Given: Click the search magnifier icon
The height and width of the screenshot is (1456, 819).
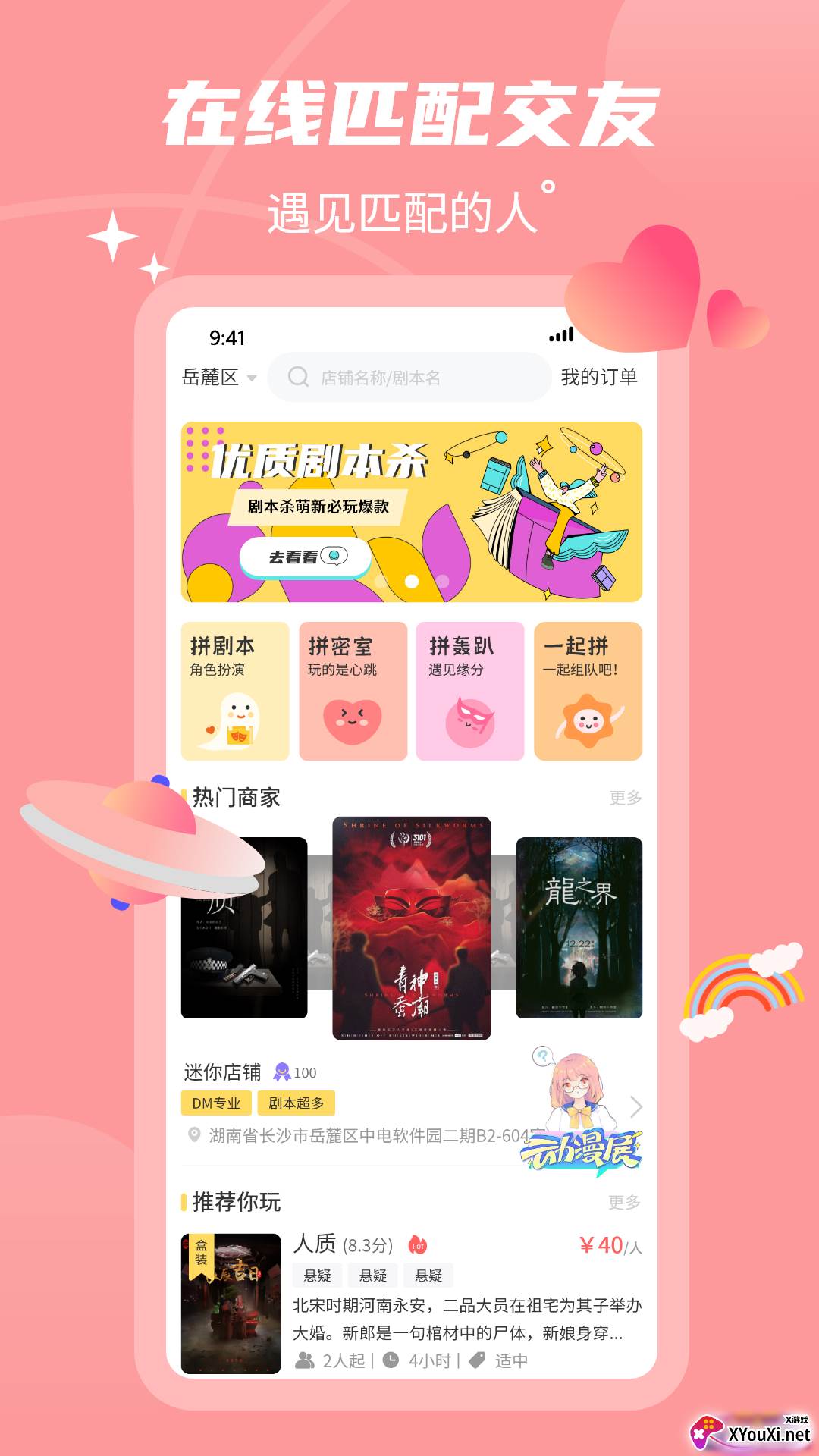Looking at the screenshot, I should [x=297, y=377].
